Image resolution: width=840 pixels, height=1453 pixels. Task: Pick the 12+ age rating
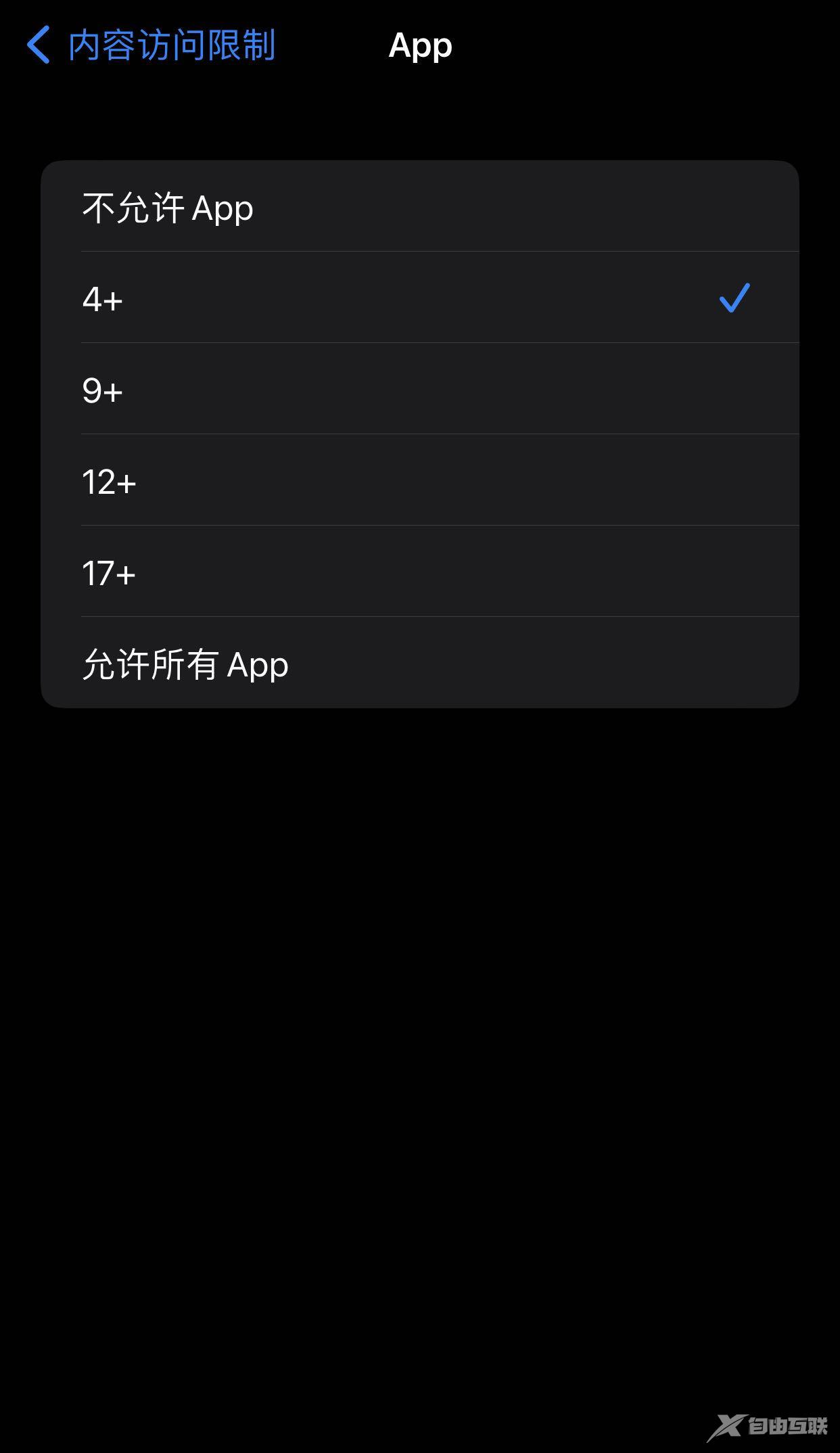[420, 480]
